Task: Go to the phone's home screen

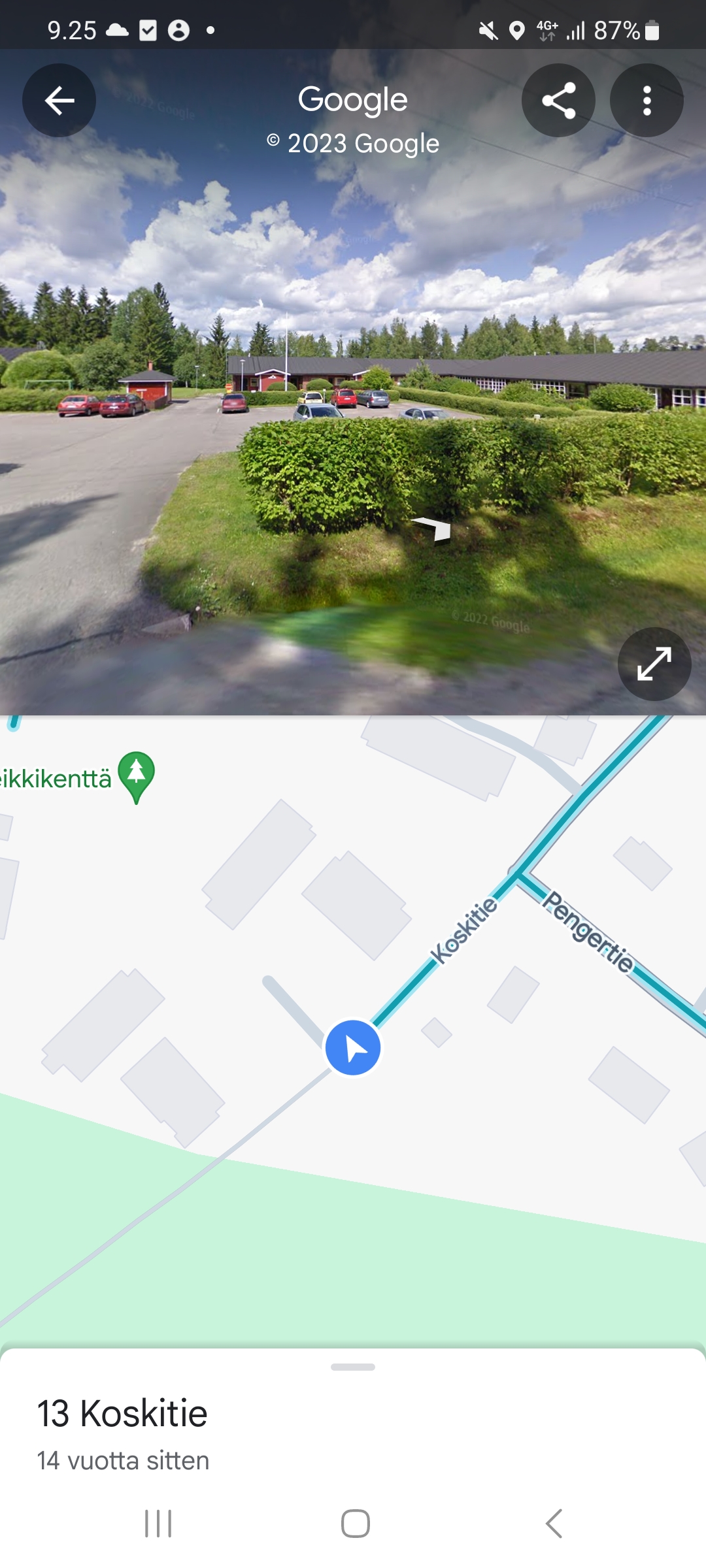Action: tap(355, 1524)
